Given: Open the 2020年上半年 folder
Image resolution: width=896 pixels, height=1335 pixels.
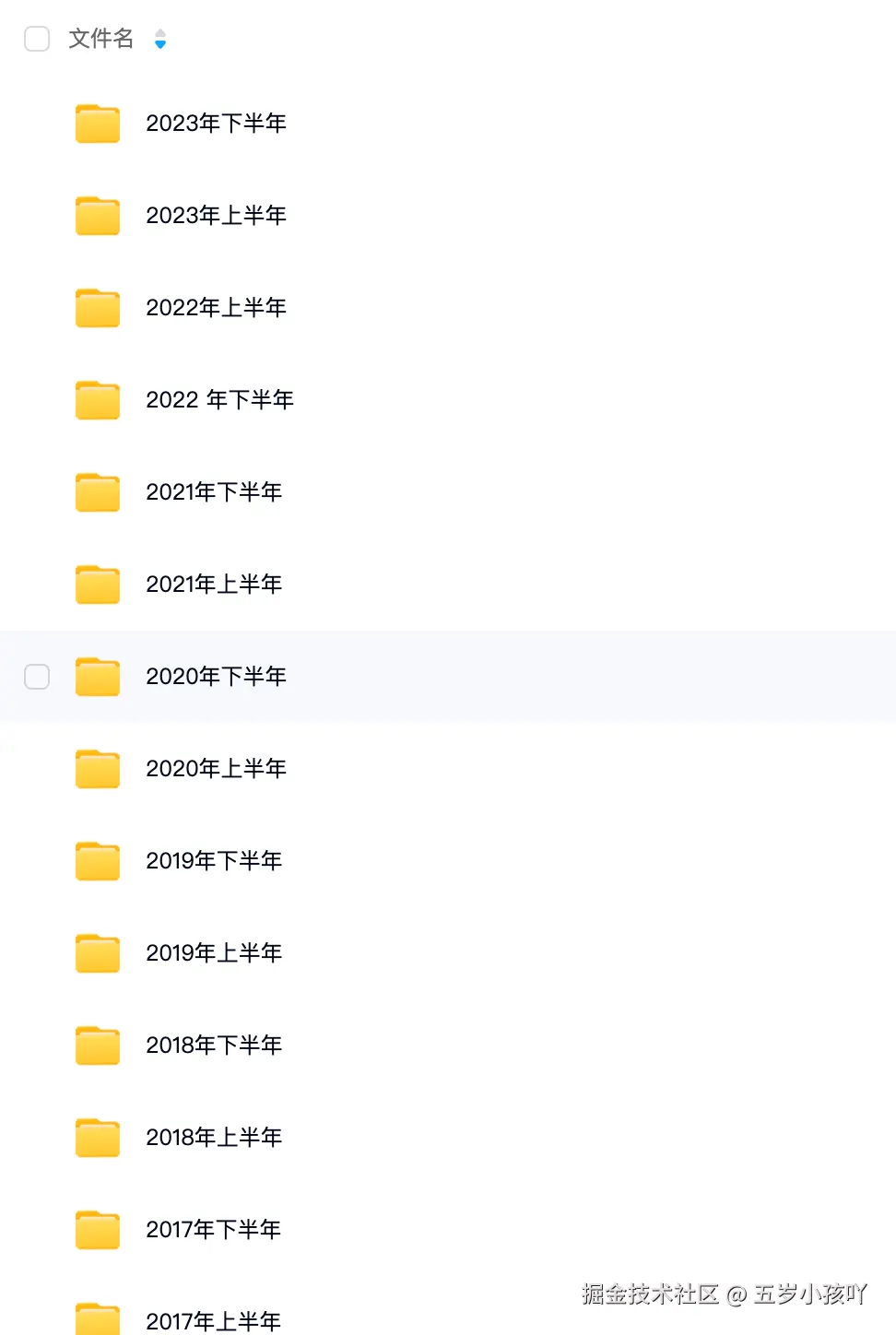Looking at the screenshot, I should [x=216, y=769].
